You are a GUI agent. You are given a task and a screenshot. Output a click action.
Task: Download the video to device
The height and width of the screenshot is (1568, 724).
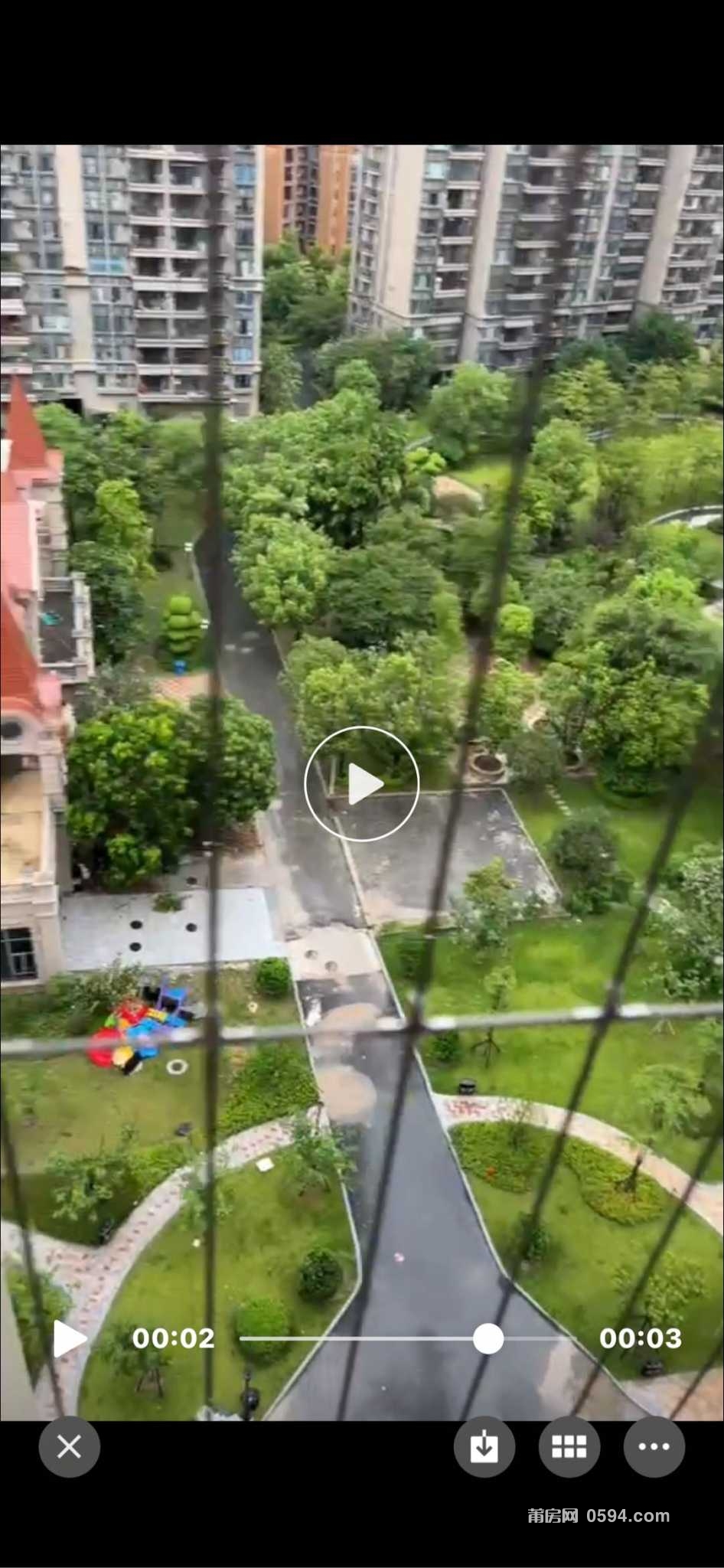[x=484, y=1447]
